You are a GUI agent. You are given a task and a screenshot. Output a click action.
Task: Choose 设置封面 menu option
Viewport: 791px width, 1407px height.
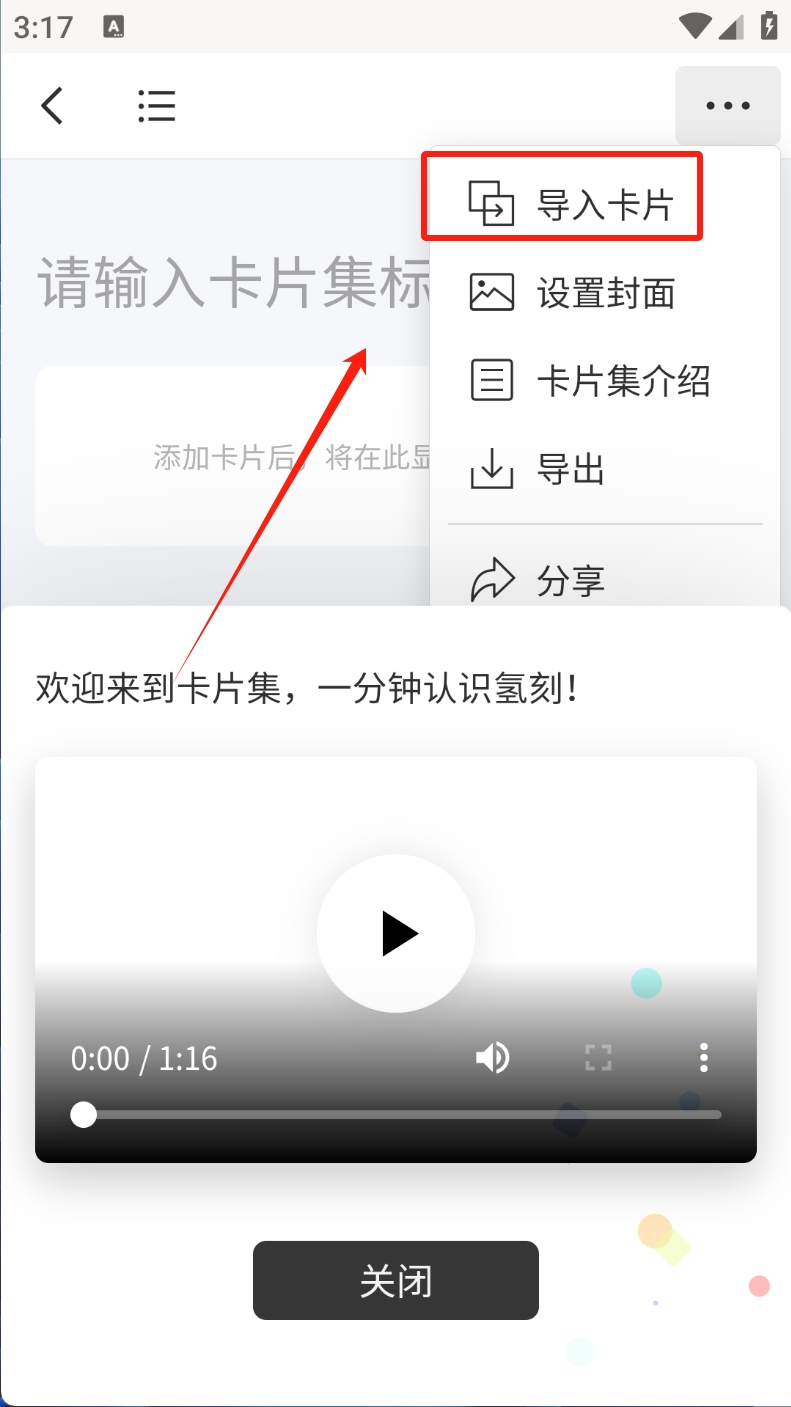click(x=572, y=293)
